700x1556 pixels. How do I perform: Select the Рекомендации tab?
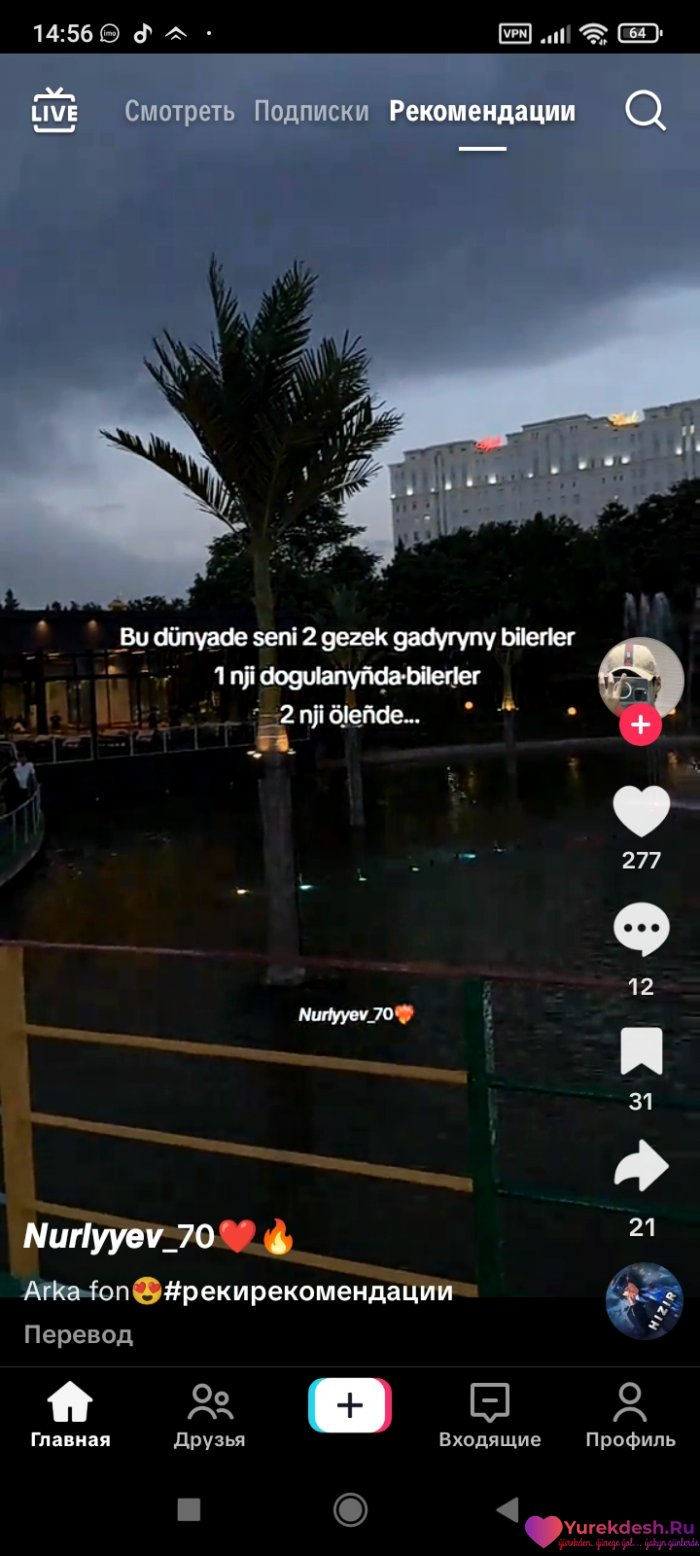pyautogui.click(x=482, y=111)
